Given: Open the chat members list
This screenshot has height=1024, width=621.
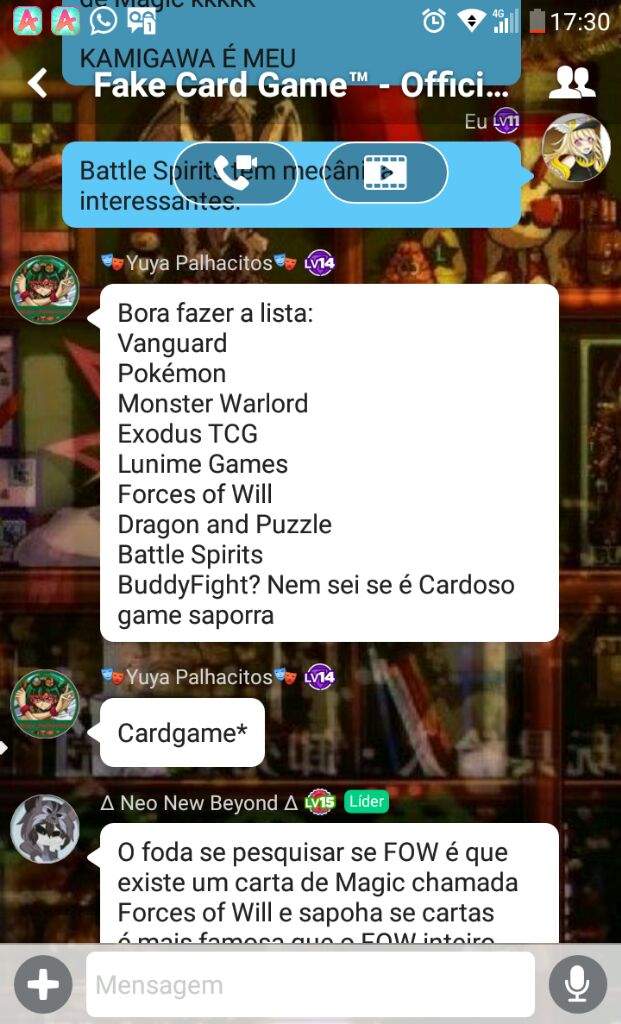Looking at the screenshot, I should (x=571, y=83).
